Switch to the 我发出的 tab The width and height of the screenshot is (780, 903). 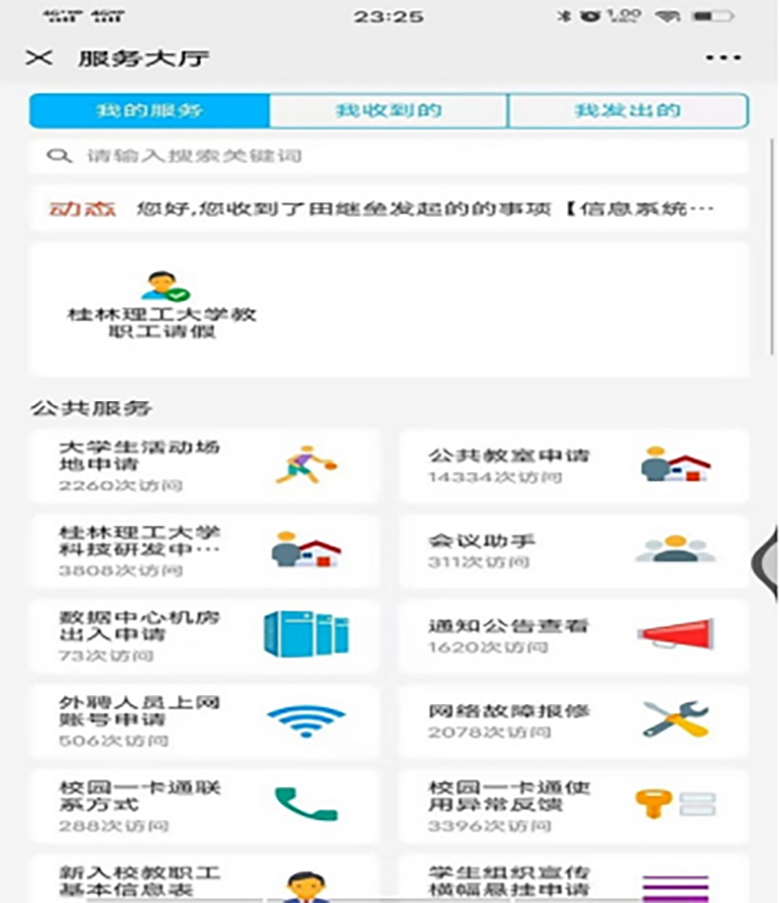[x=627, y=111]
